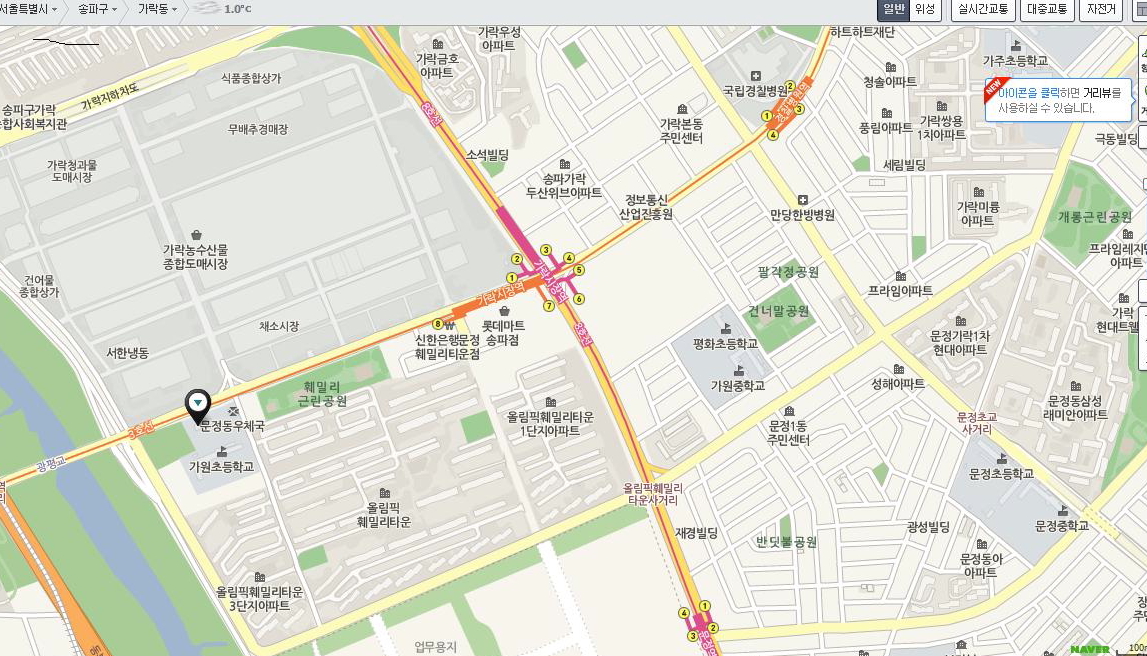Open the 송파구 district dropdown
Screen dimensions: 1147x656
[96, 9]
